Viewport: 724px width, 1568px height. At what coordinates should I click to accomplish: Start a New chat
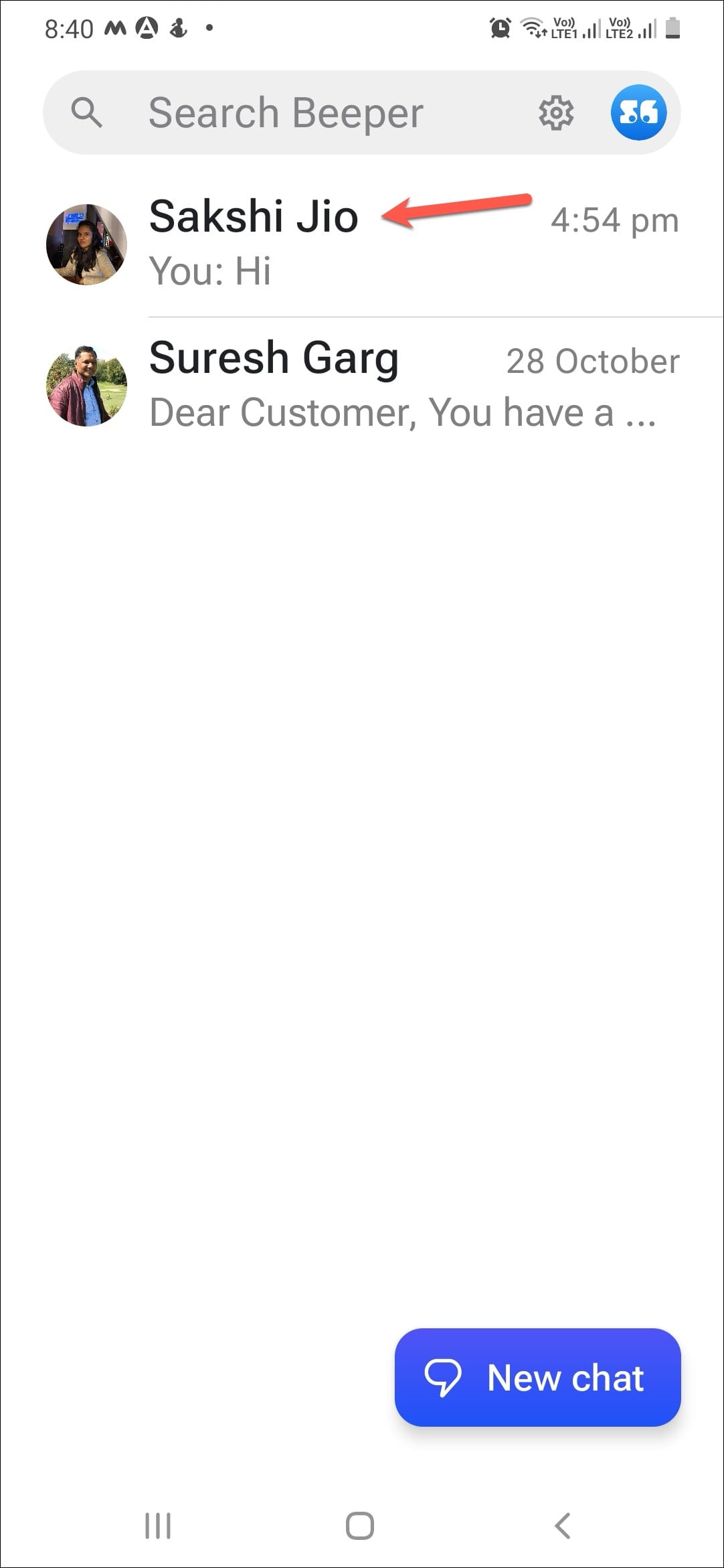(x=537, y=1378)
